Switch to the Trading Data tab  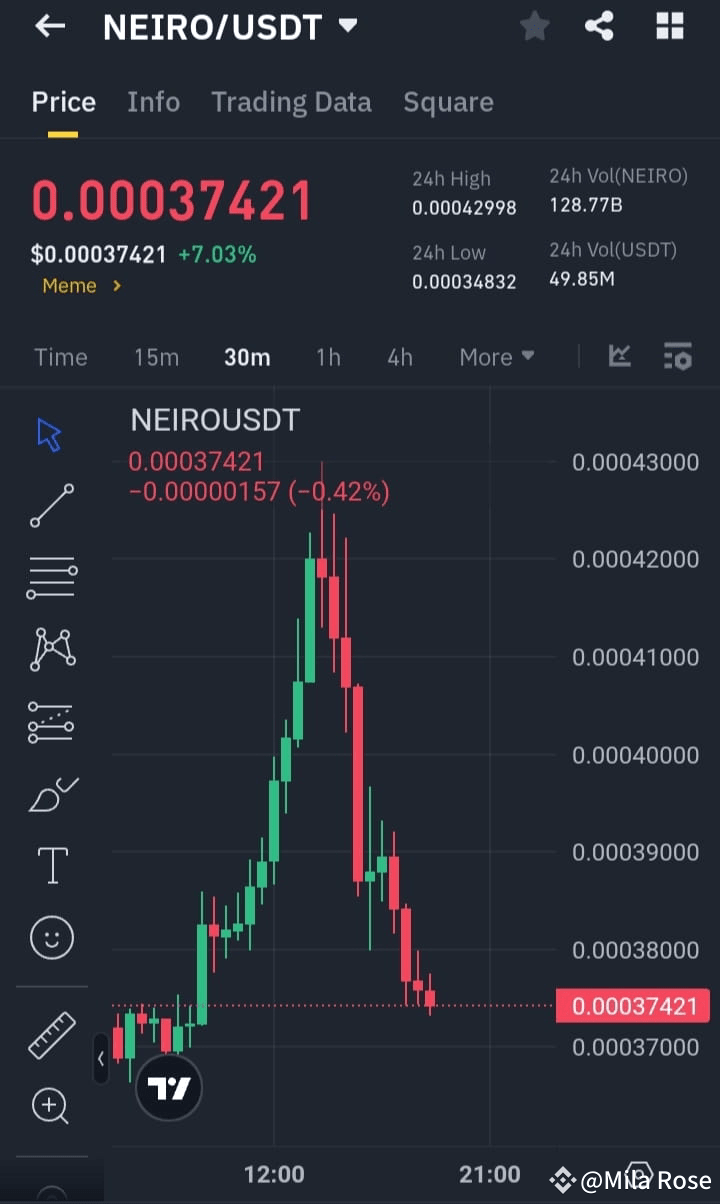[x=291, y=101]
